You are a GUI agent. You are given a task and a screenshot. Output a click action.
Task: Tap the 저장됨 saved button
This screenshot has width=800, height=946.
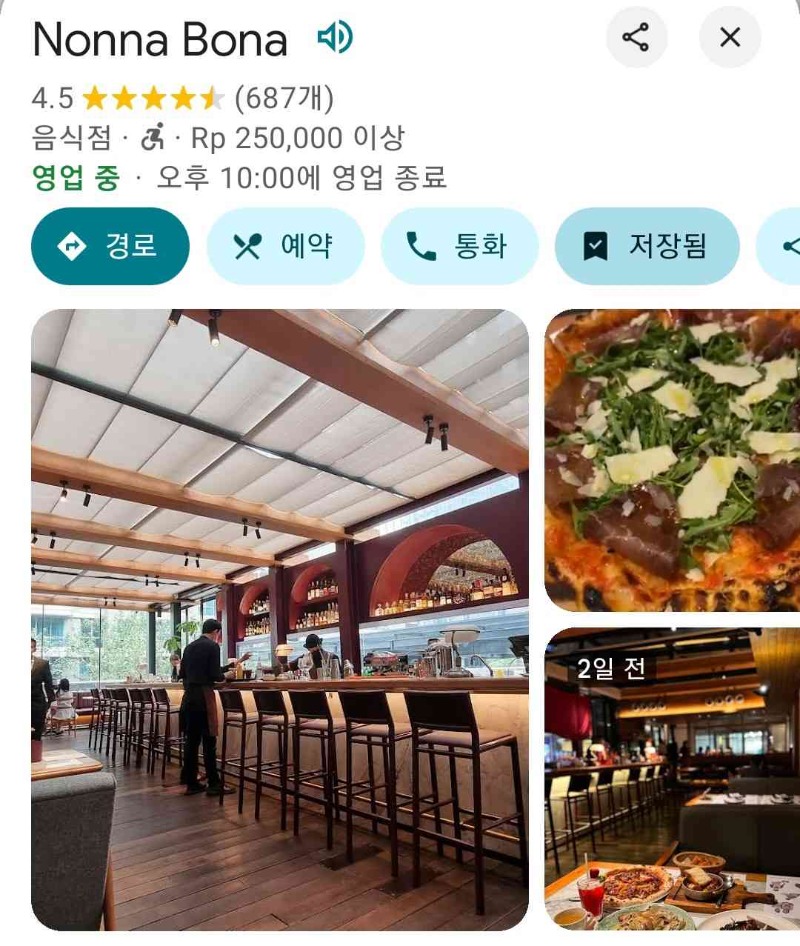[x=646, y=246]
